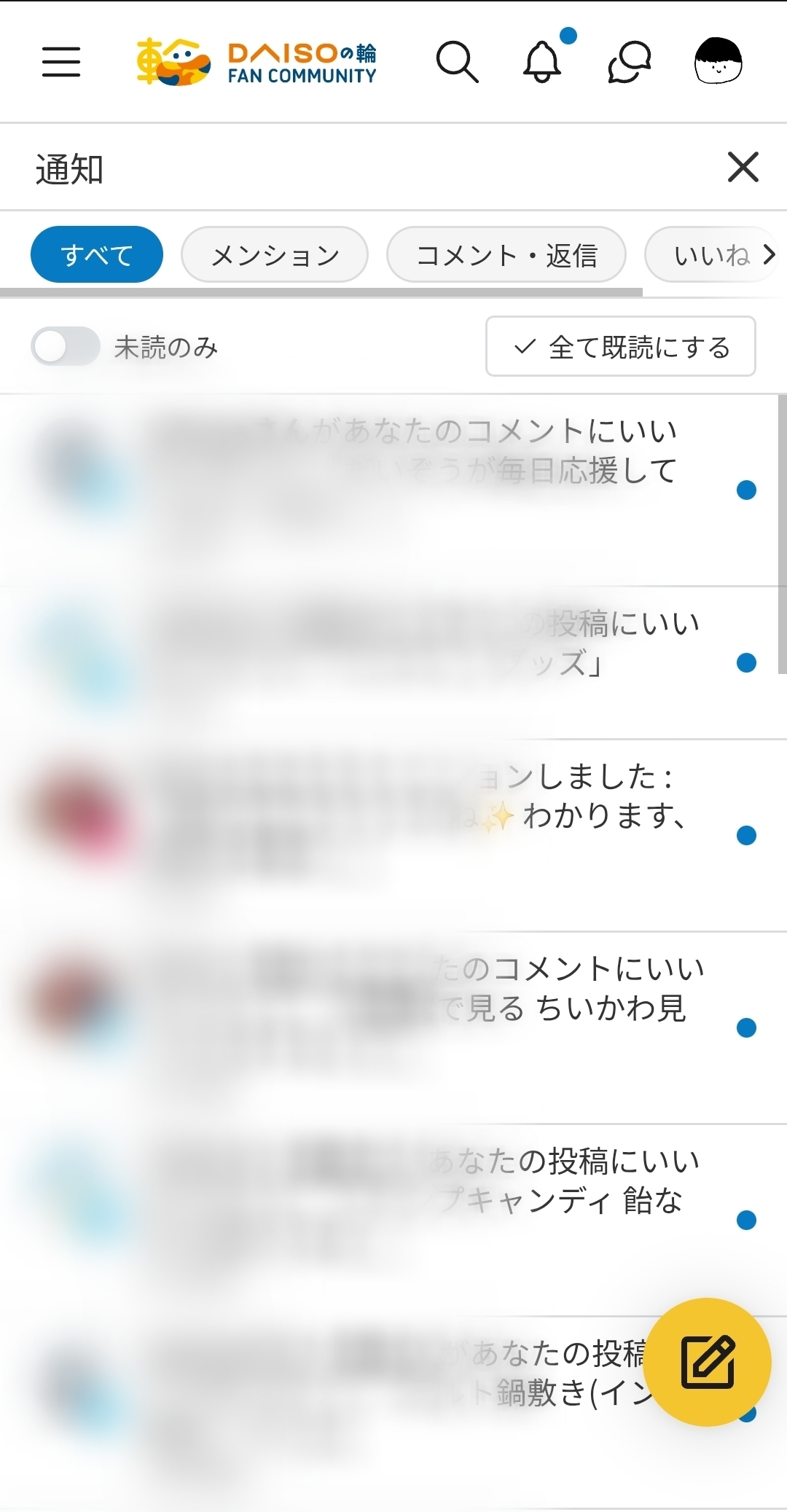Open the profile avatar
Screen dimensions: 787x1512
[718, 60]
